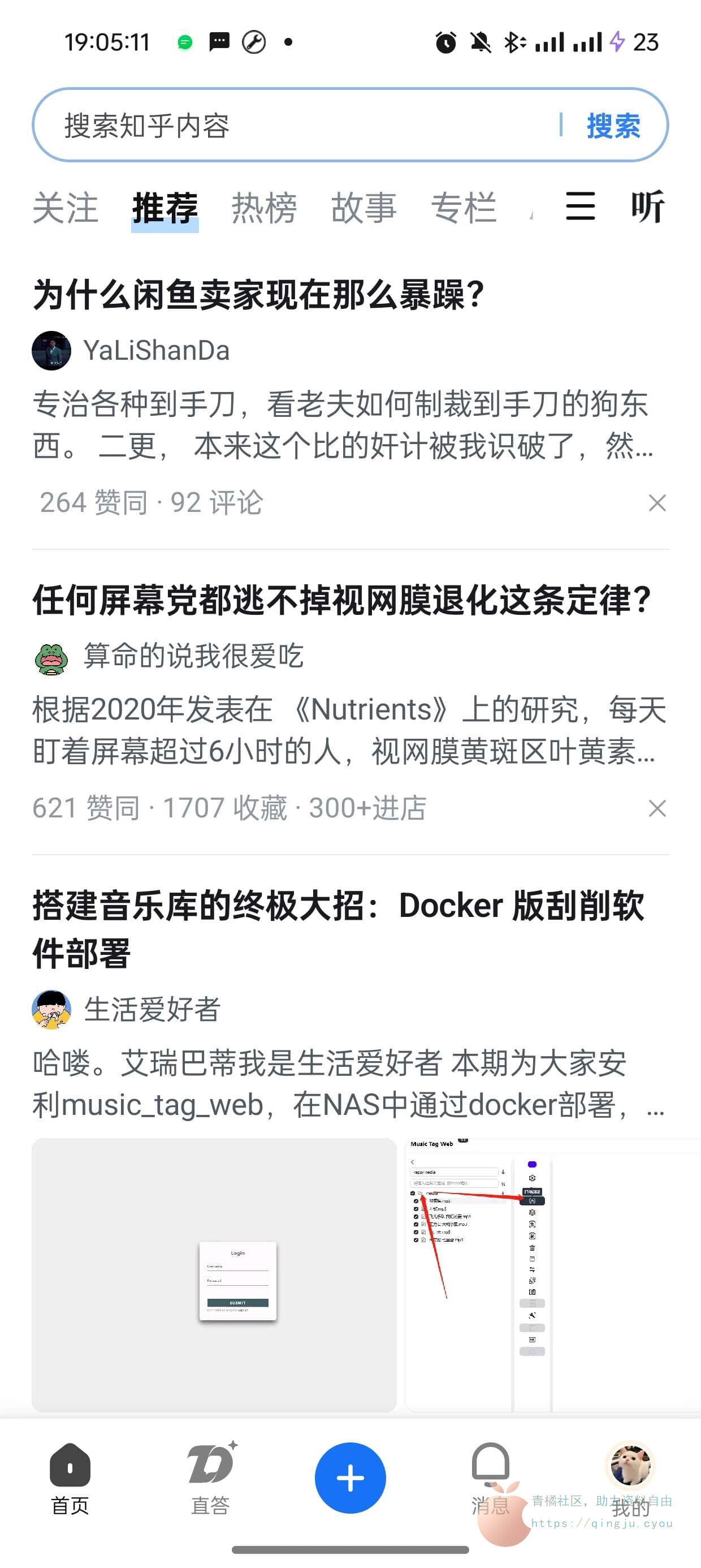Screen dimensions: 701x1568
Task: Open the question about 闲鱼卖家暴躁
Action: [258, 295]
